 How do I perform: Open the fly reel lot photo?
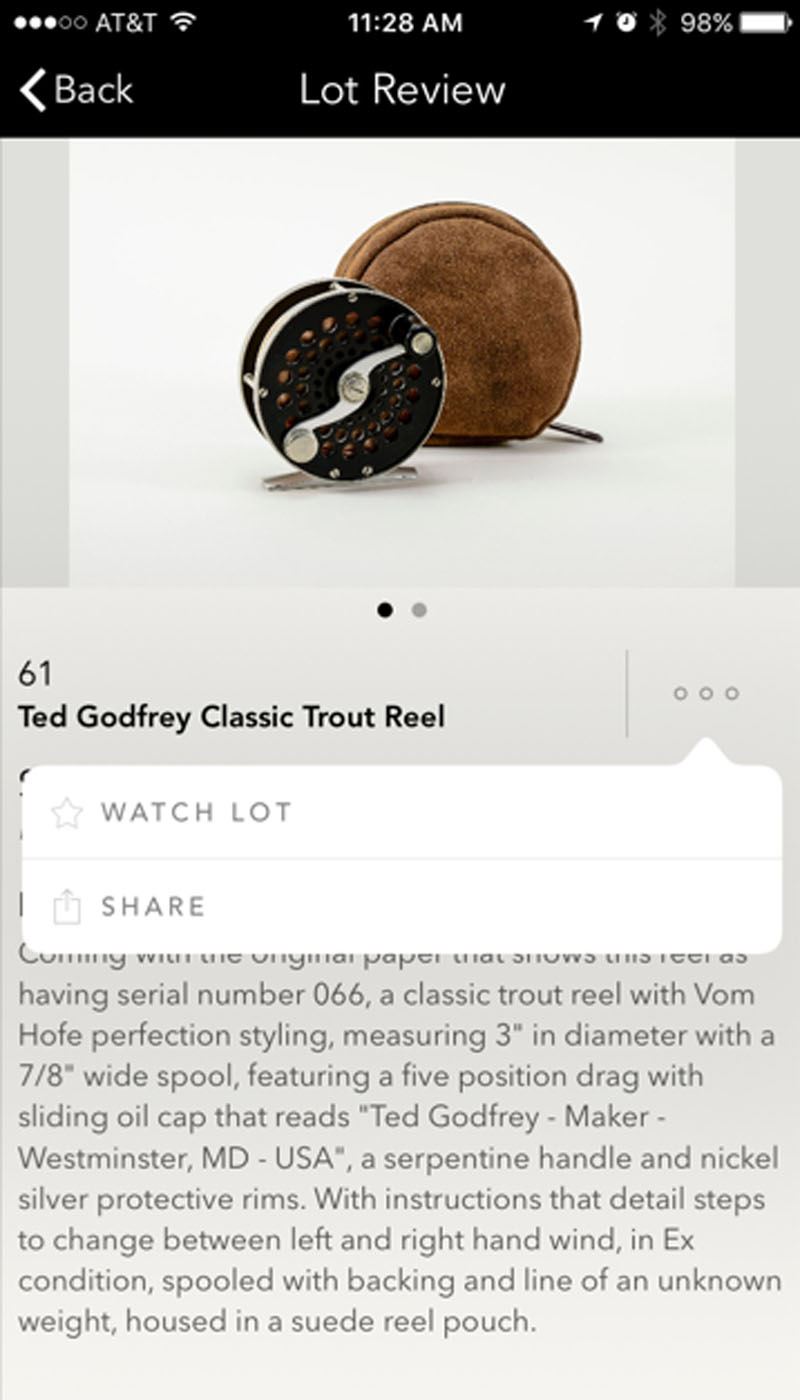pyautogui.click(x=402, y=363)
